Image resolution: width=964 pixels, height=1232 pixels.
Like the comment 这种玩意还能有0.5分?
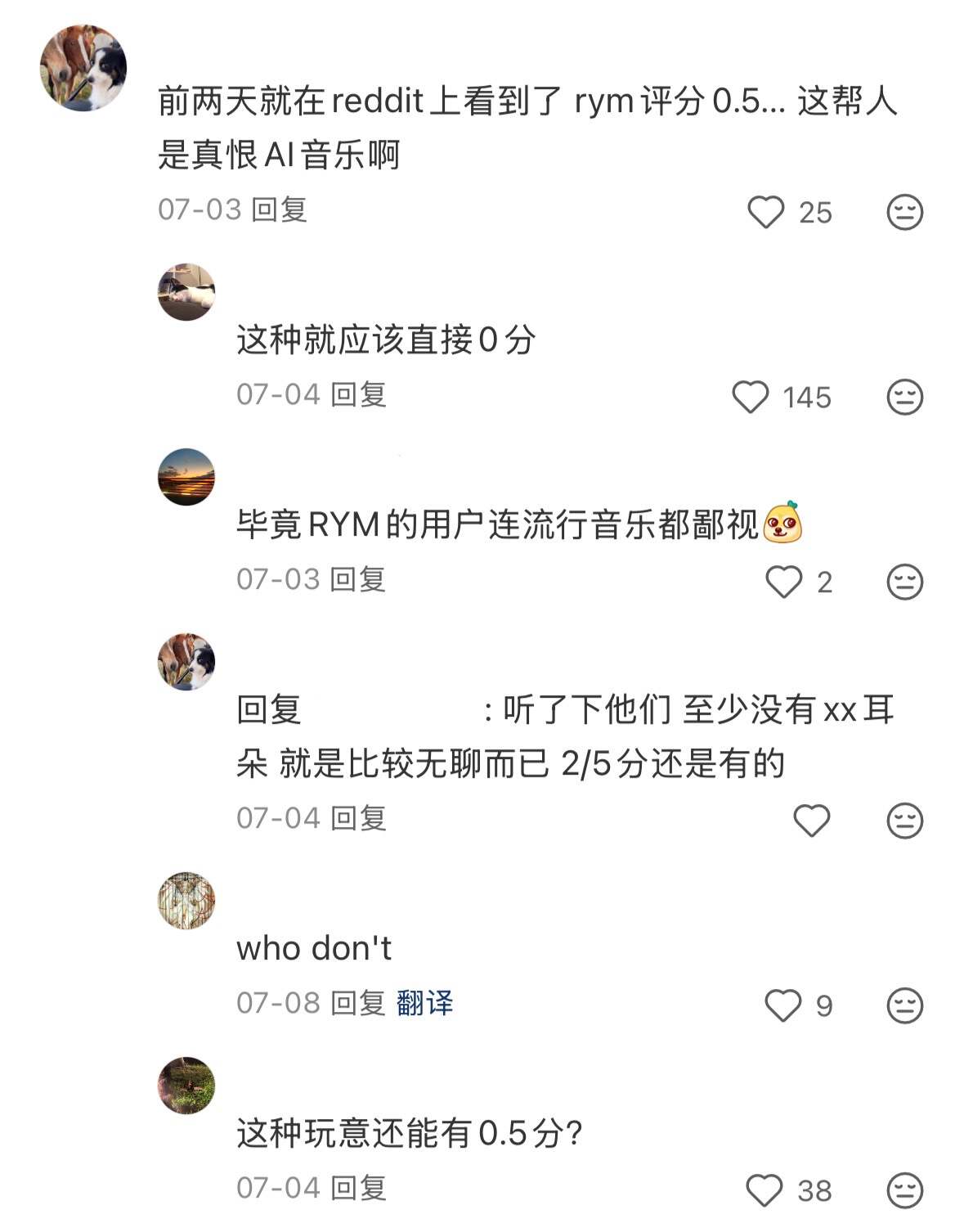click(764, 1190)
